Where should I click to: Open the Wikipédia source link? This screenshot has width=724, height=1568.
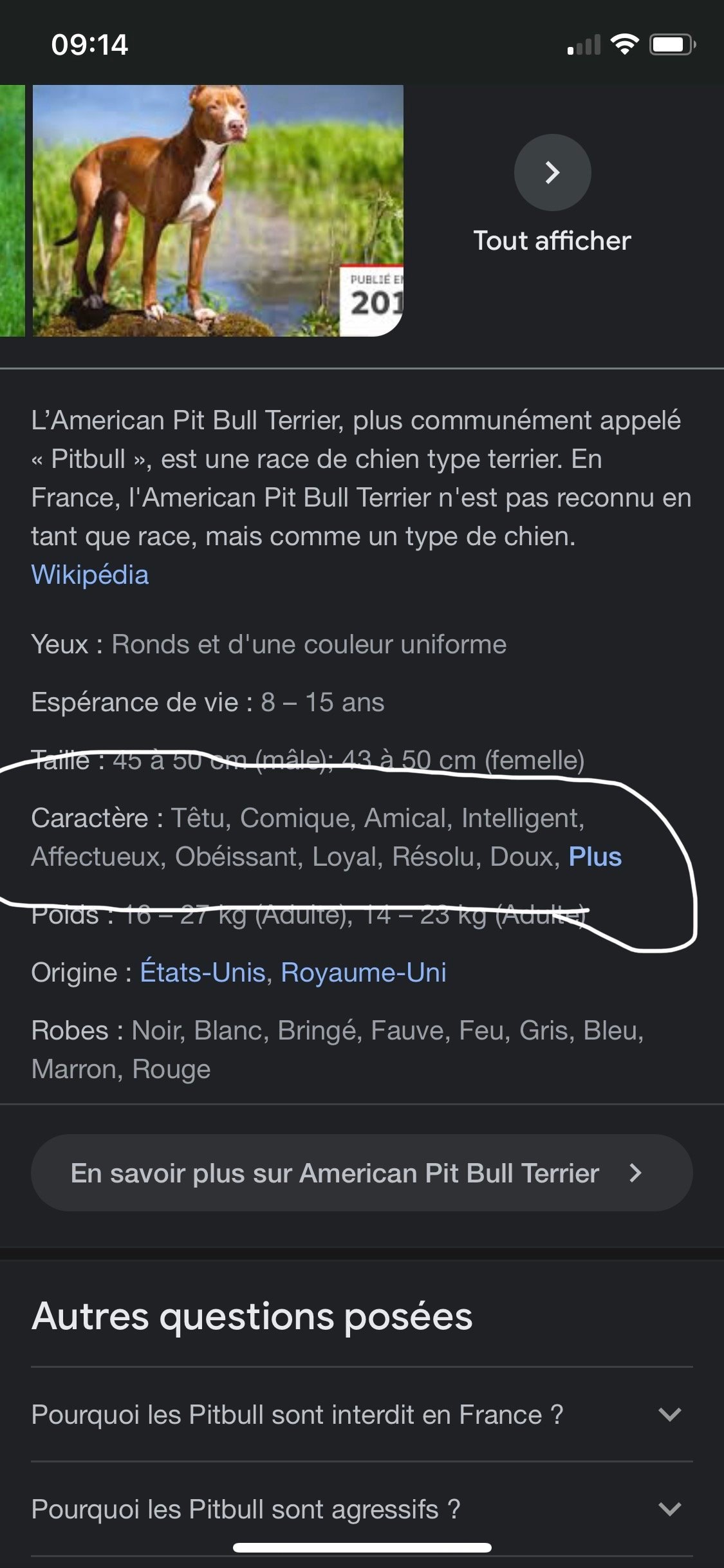[x=89, y=575]
